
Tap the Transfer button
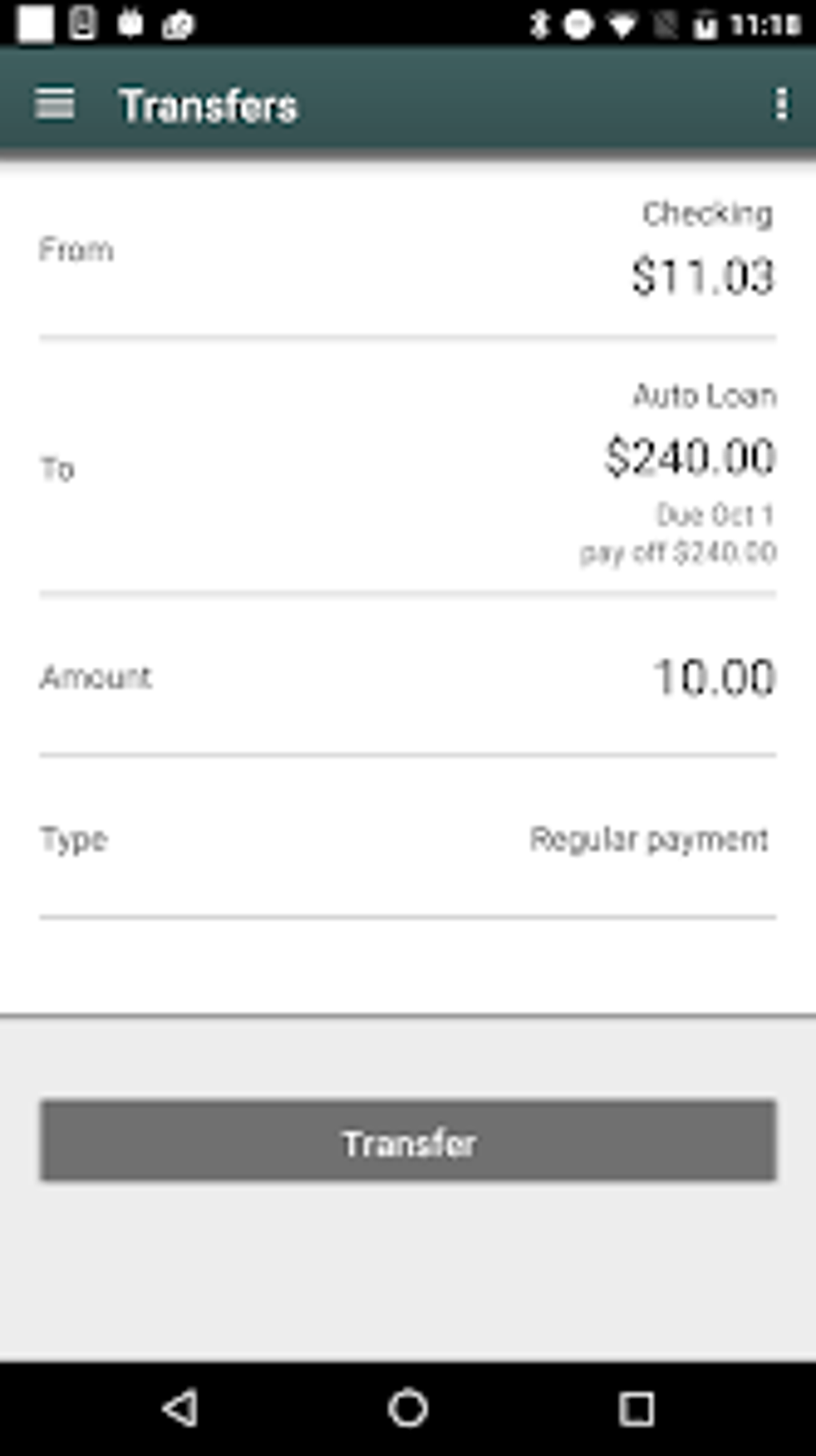coord(408,1141)
